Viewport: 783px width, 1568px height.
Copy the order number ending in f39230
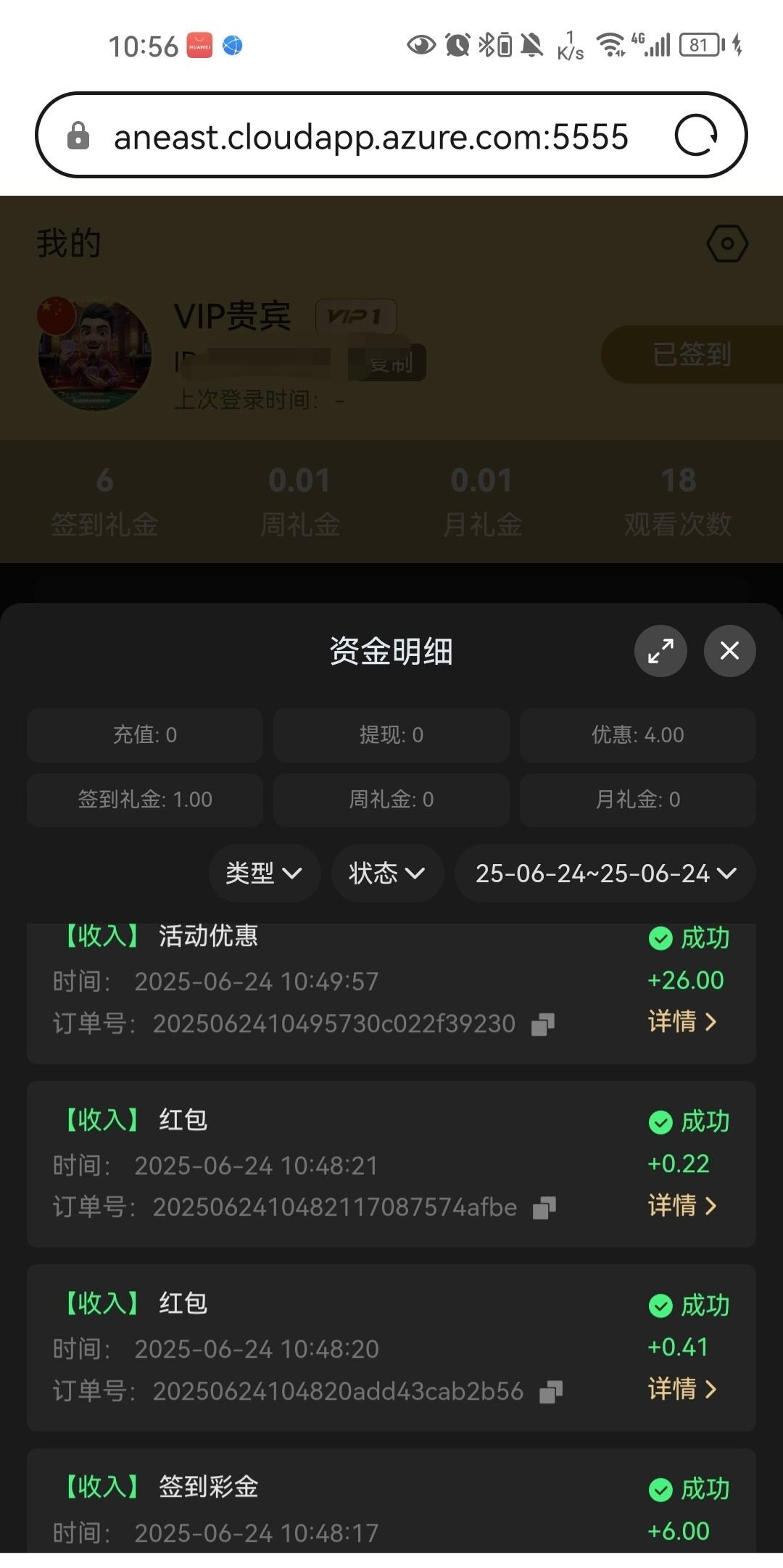(x=543, y=1024)
